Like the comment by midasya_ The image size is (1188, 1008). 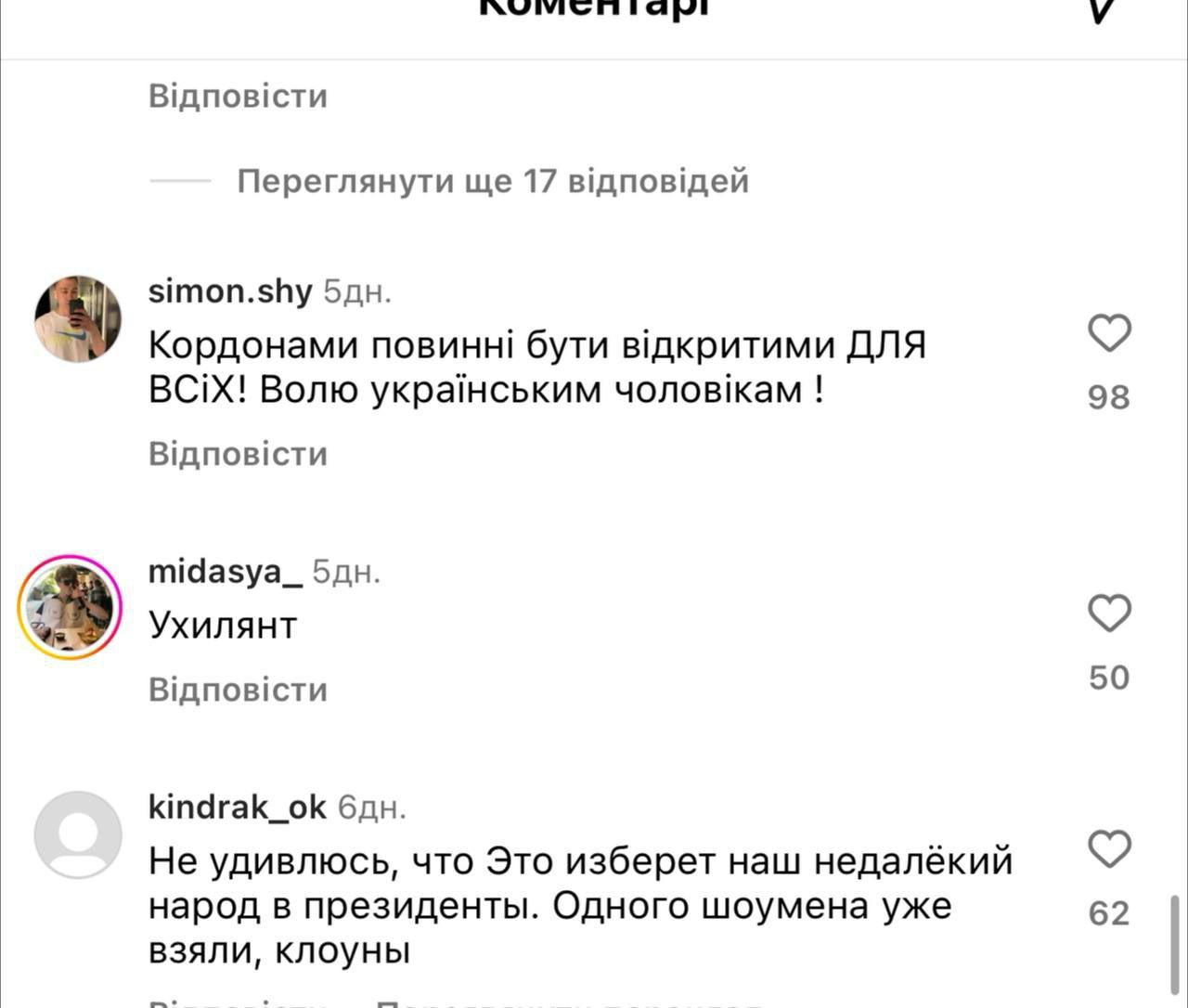(1109, 614)
